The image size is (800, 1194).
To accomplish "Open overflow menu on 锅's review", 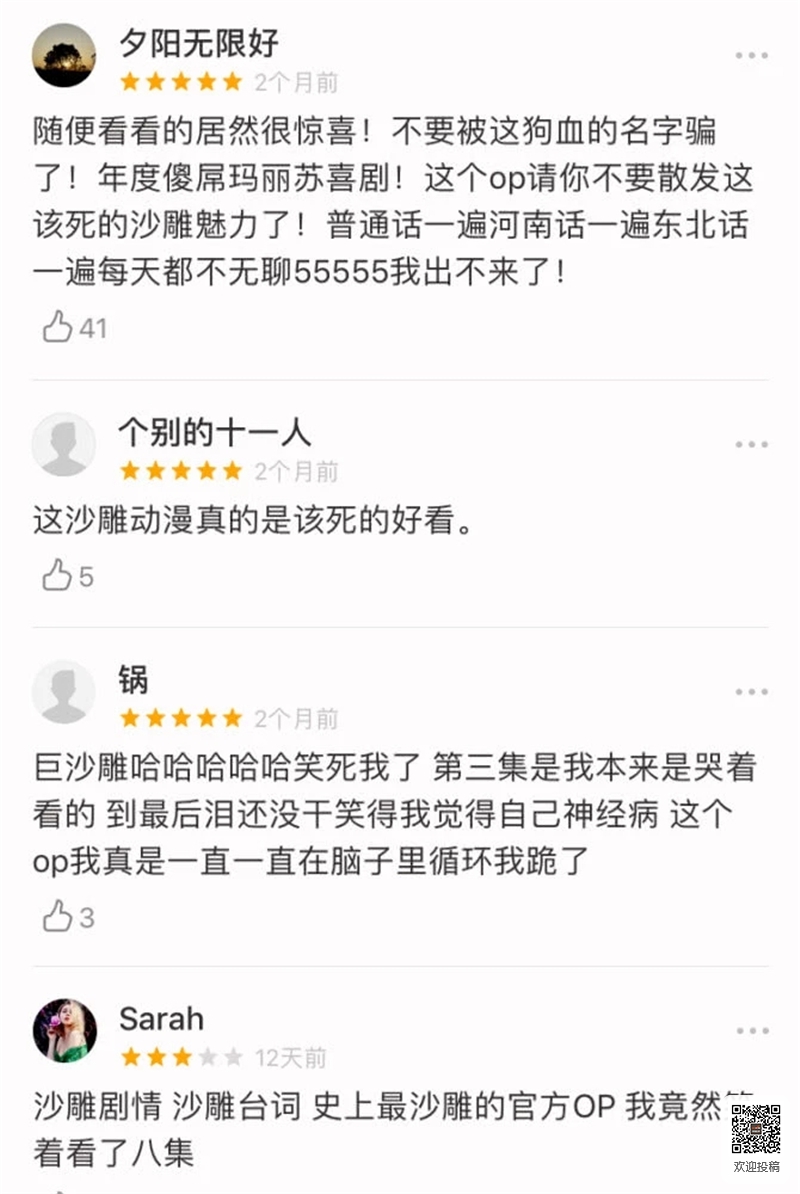I will pyautogui.click(x=751, y=692).
